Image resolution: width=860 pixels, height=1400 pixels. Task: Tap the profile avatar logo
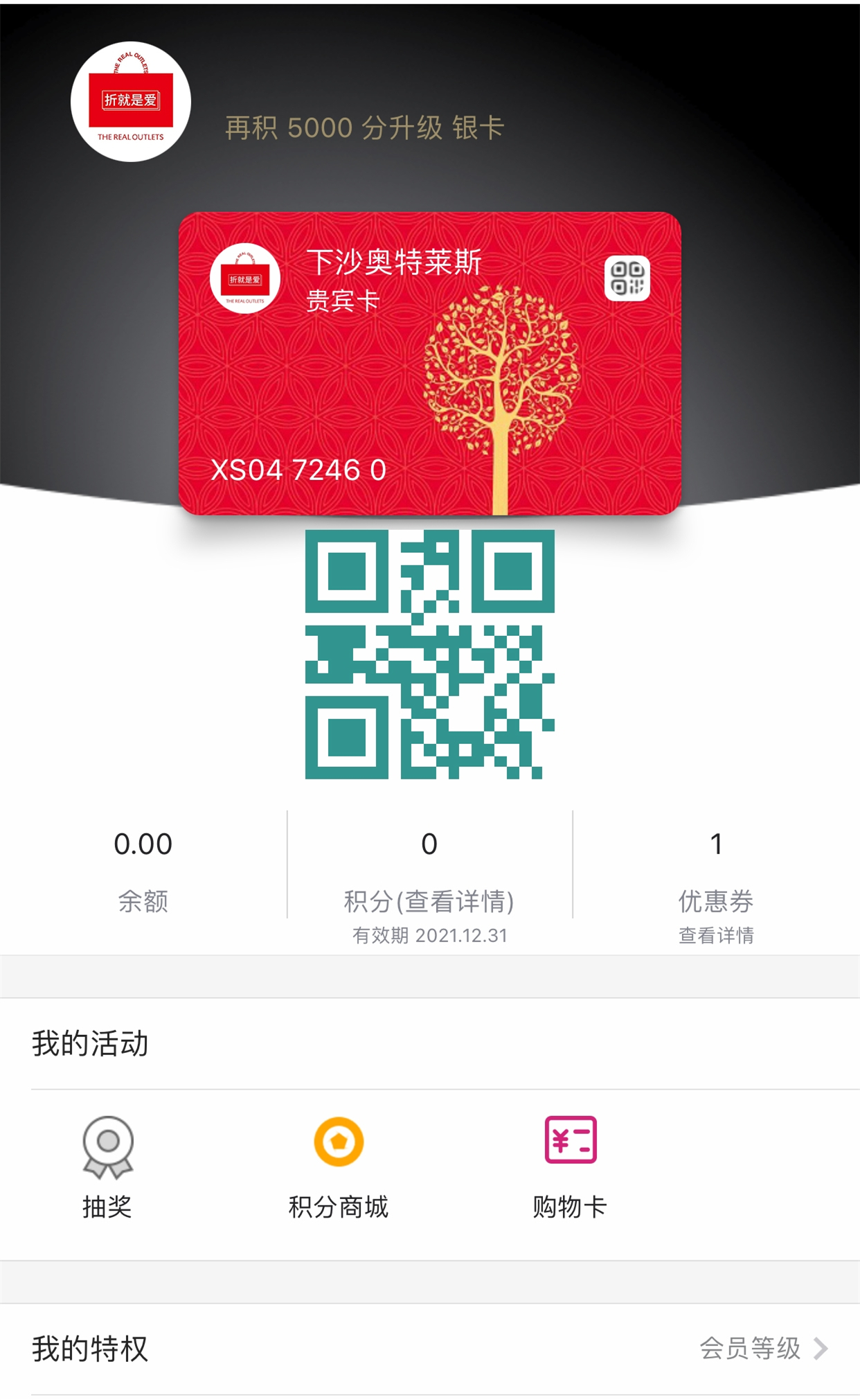131,102
